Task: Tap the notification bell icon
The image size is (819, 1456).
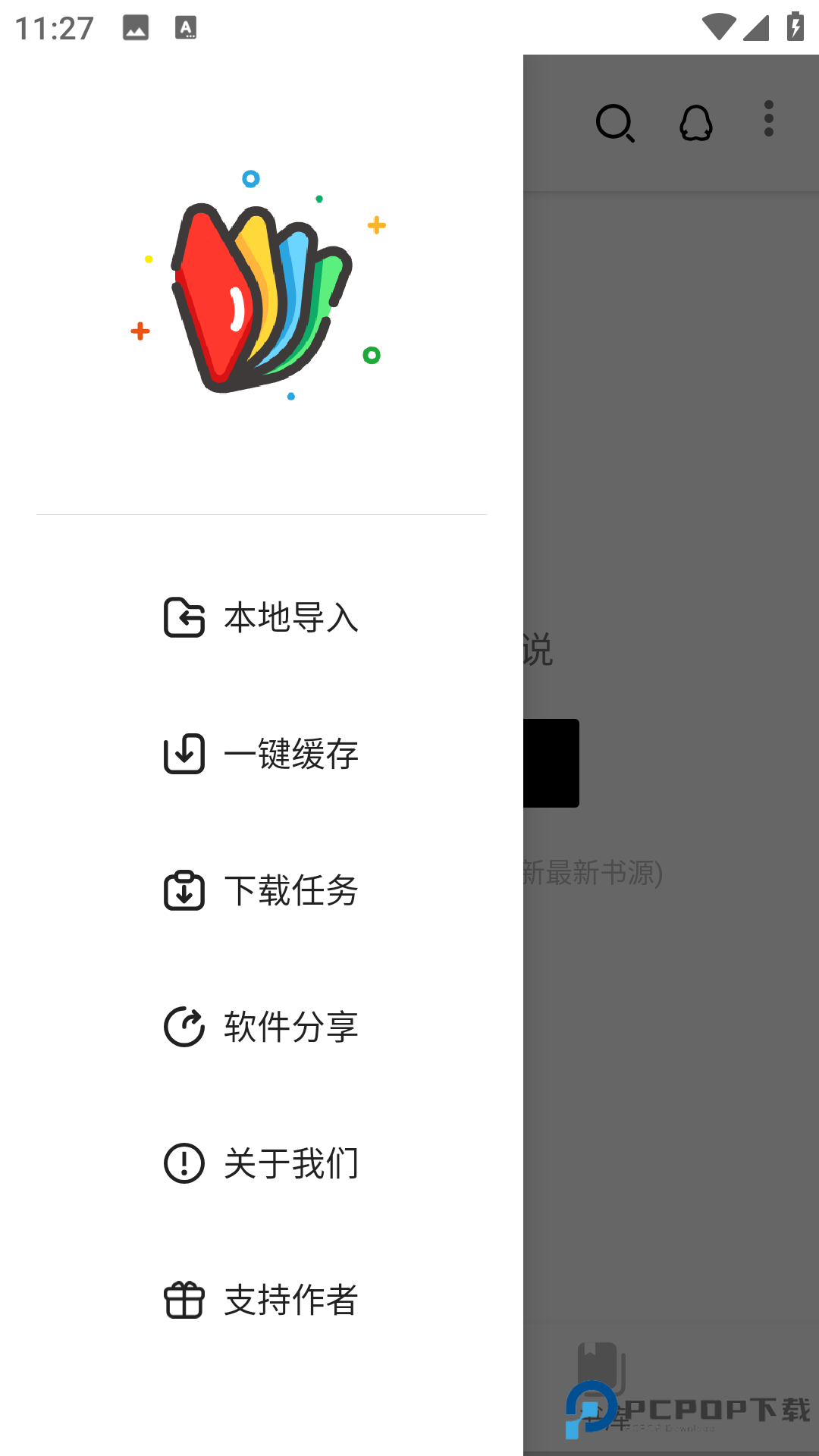Action: click(x=695, y=123)
